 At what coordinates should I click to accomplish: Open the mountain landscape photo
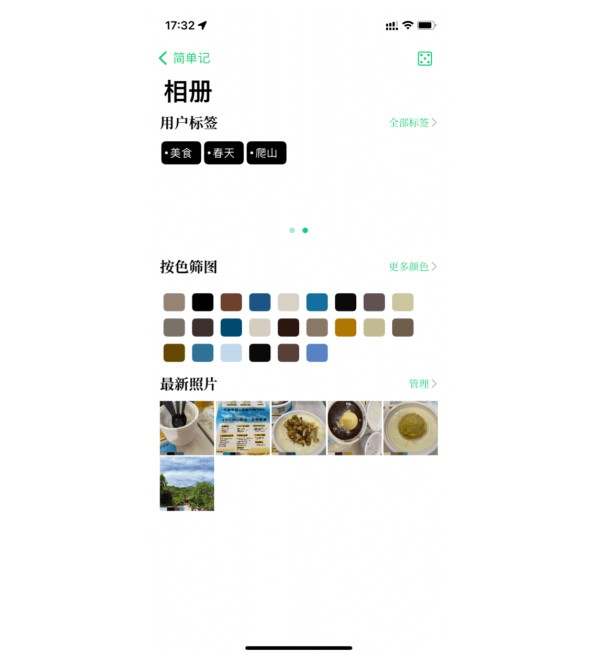pyautogui.click(x=187, y=484)
